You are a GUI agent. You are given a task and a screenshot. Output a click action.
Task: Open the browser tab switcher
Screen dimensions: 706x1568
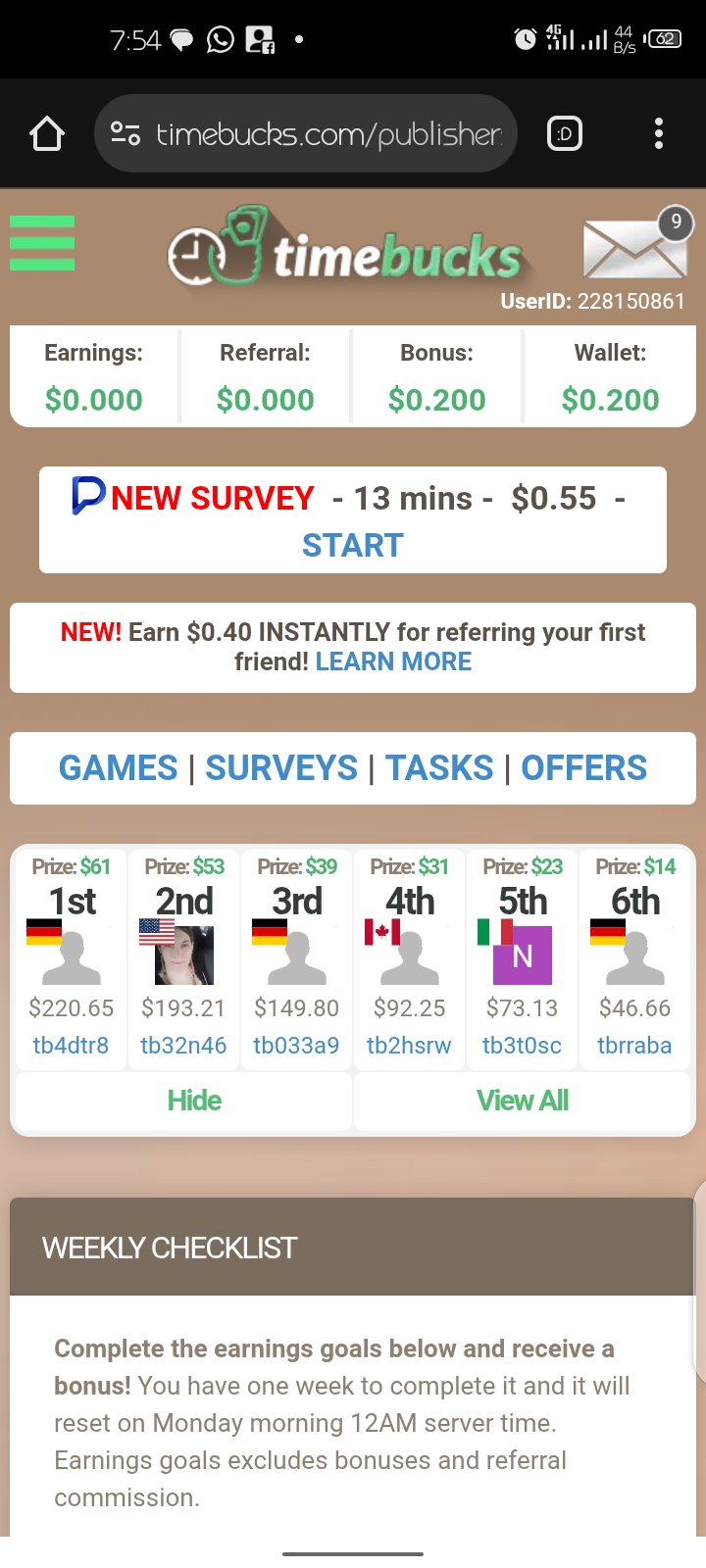point(565,133)
